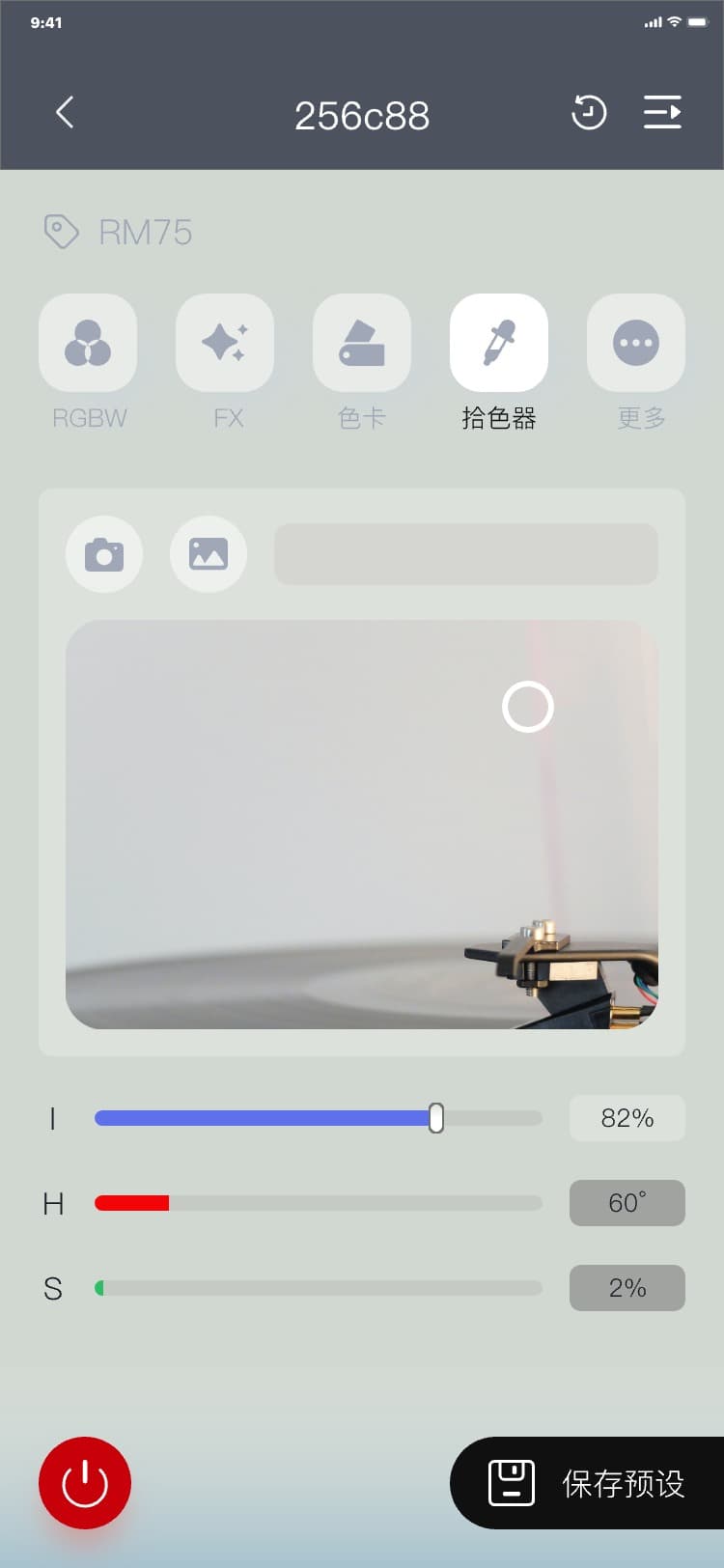The height and width of the screenshot is (1568, 724).
Task: Tap the intensity slider track
Action: click(319, 1118)
